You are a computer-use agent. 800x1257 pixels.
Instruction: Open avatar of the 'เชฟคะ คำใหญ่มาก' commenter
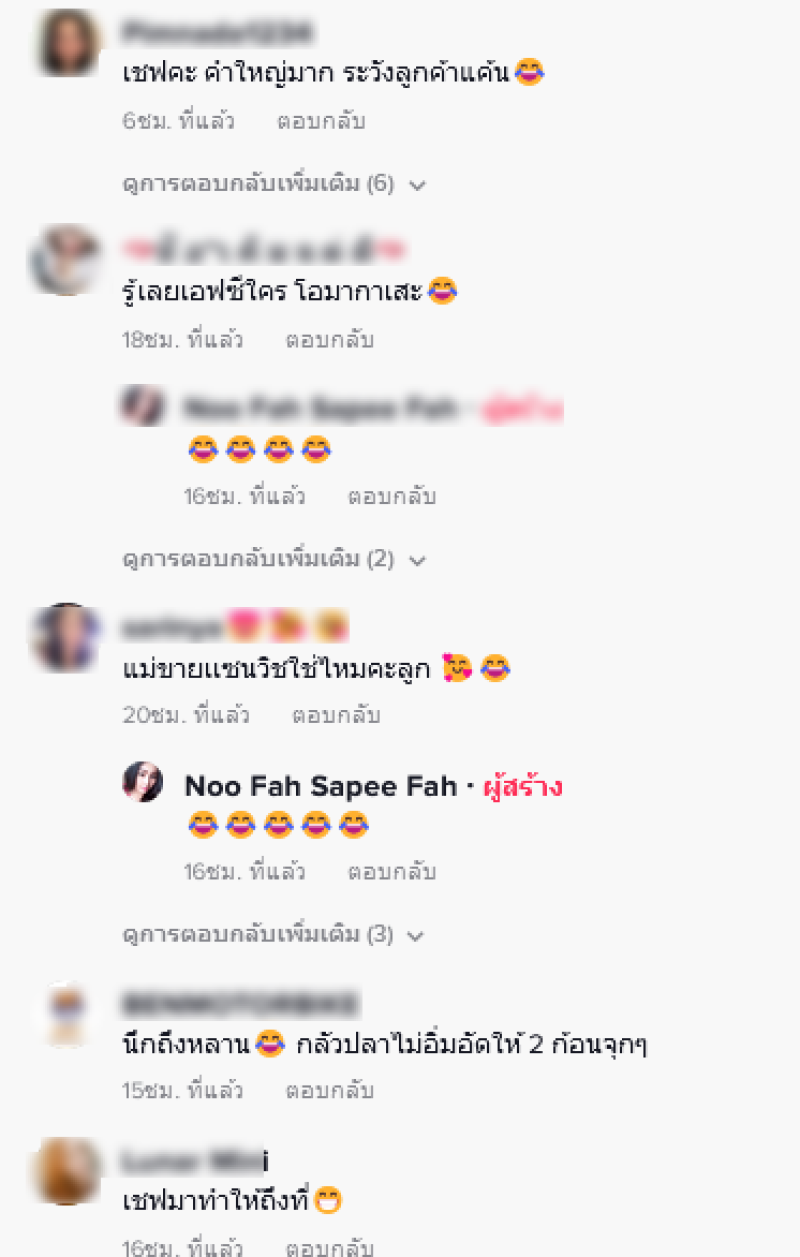(x=67, y=44)
